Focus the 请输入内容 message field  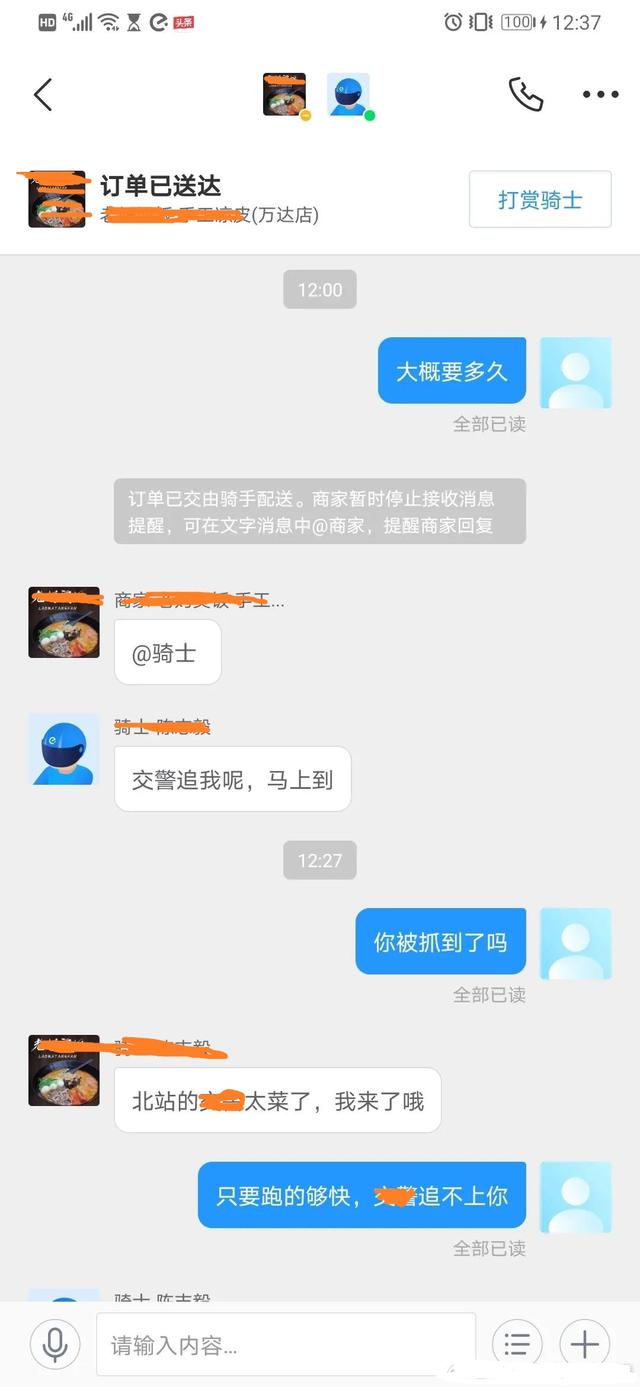click(x=285, y=1344)
